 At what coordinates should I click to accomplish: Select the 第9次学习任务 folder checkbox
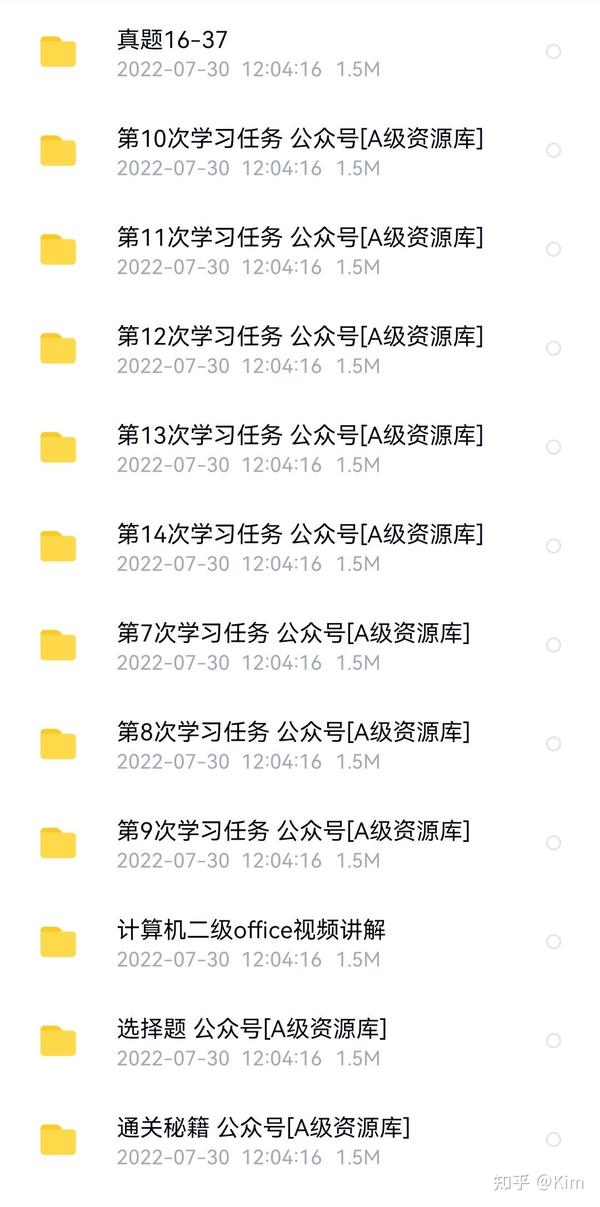click(x=553, y=843)
